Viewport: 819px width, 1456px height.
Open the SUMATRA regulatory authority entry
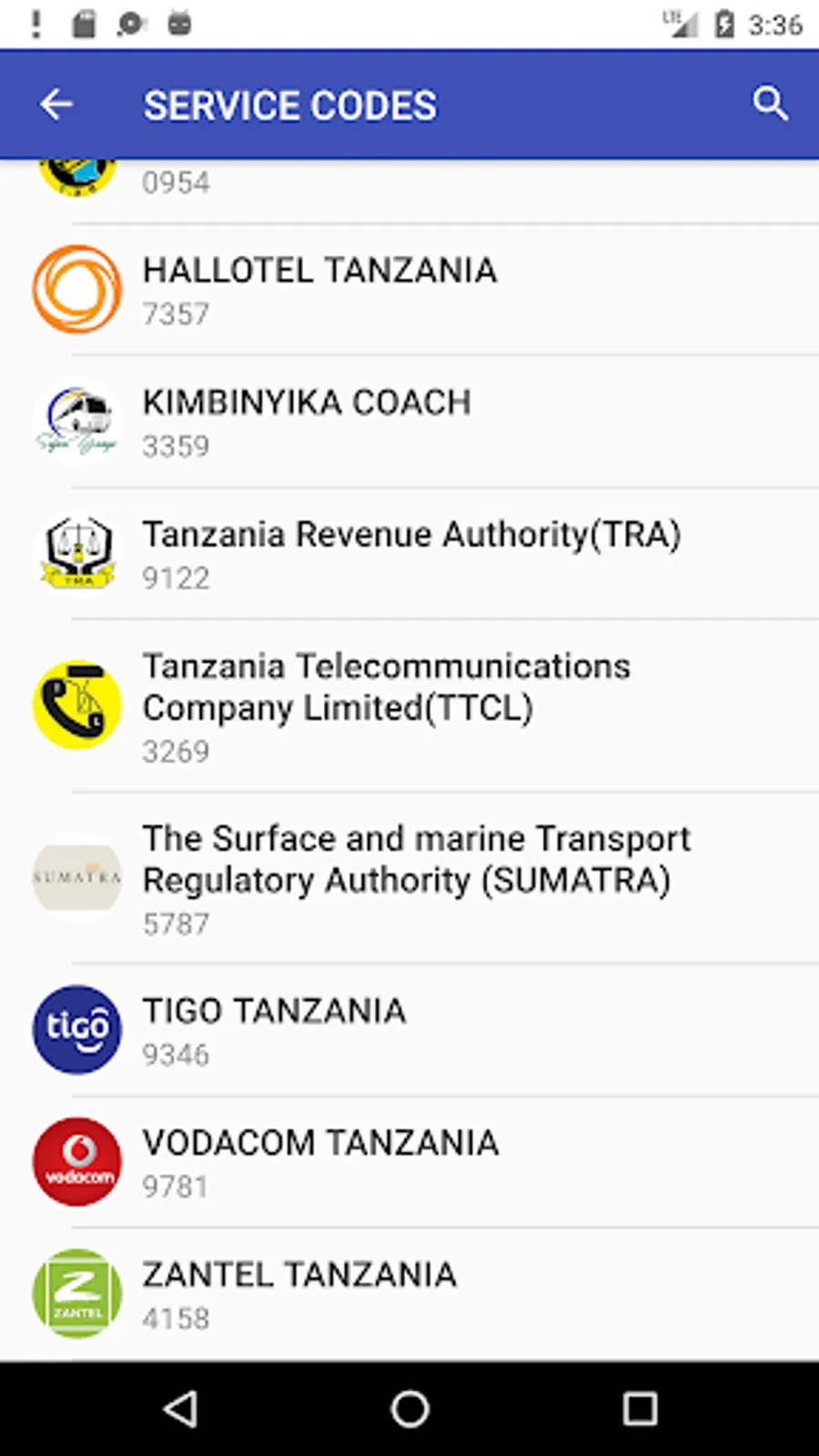409,878
